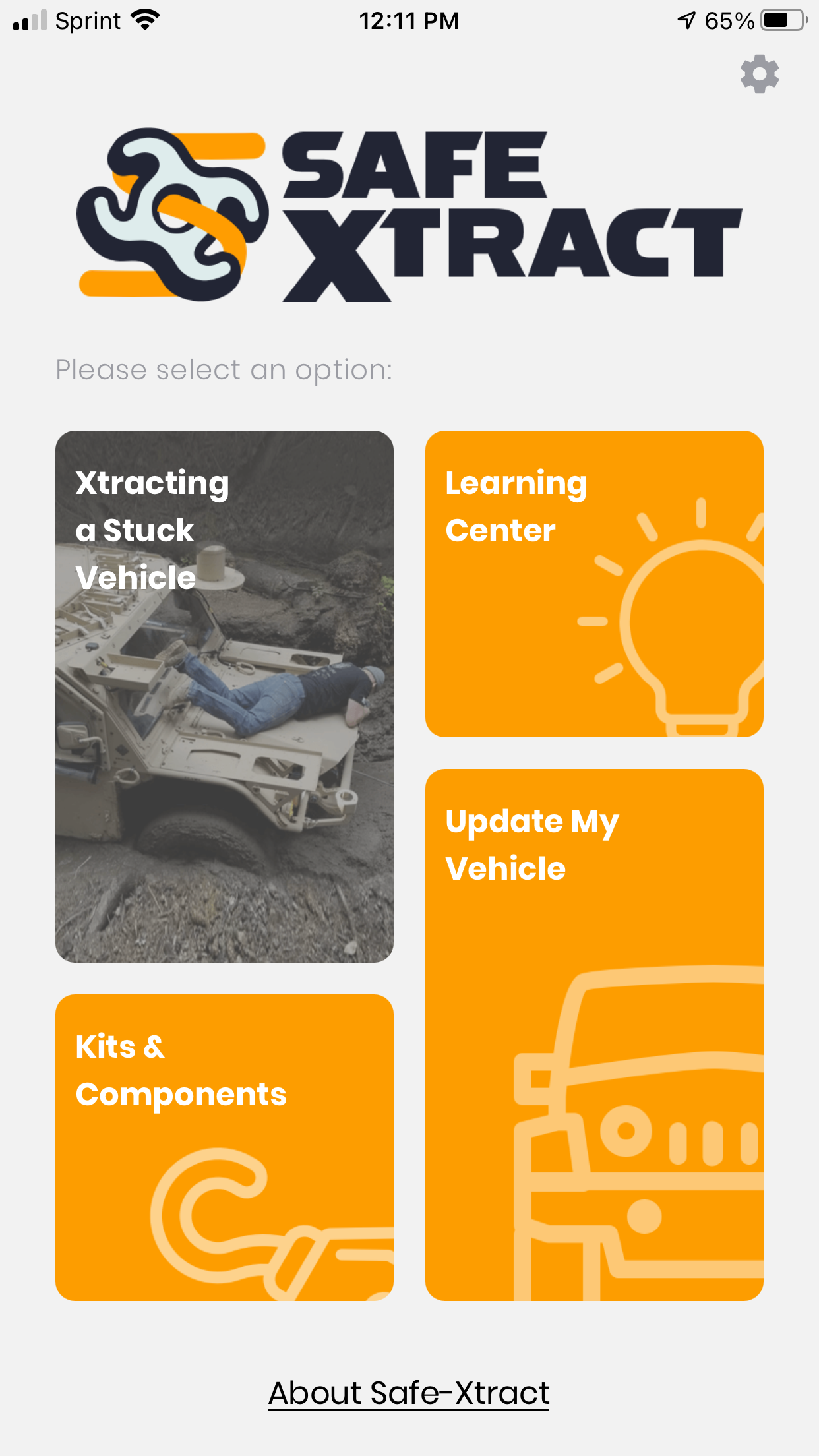
Task: Open the Kits & Components card
Action: (x=224, y=1147)
